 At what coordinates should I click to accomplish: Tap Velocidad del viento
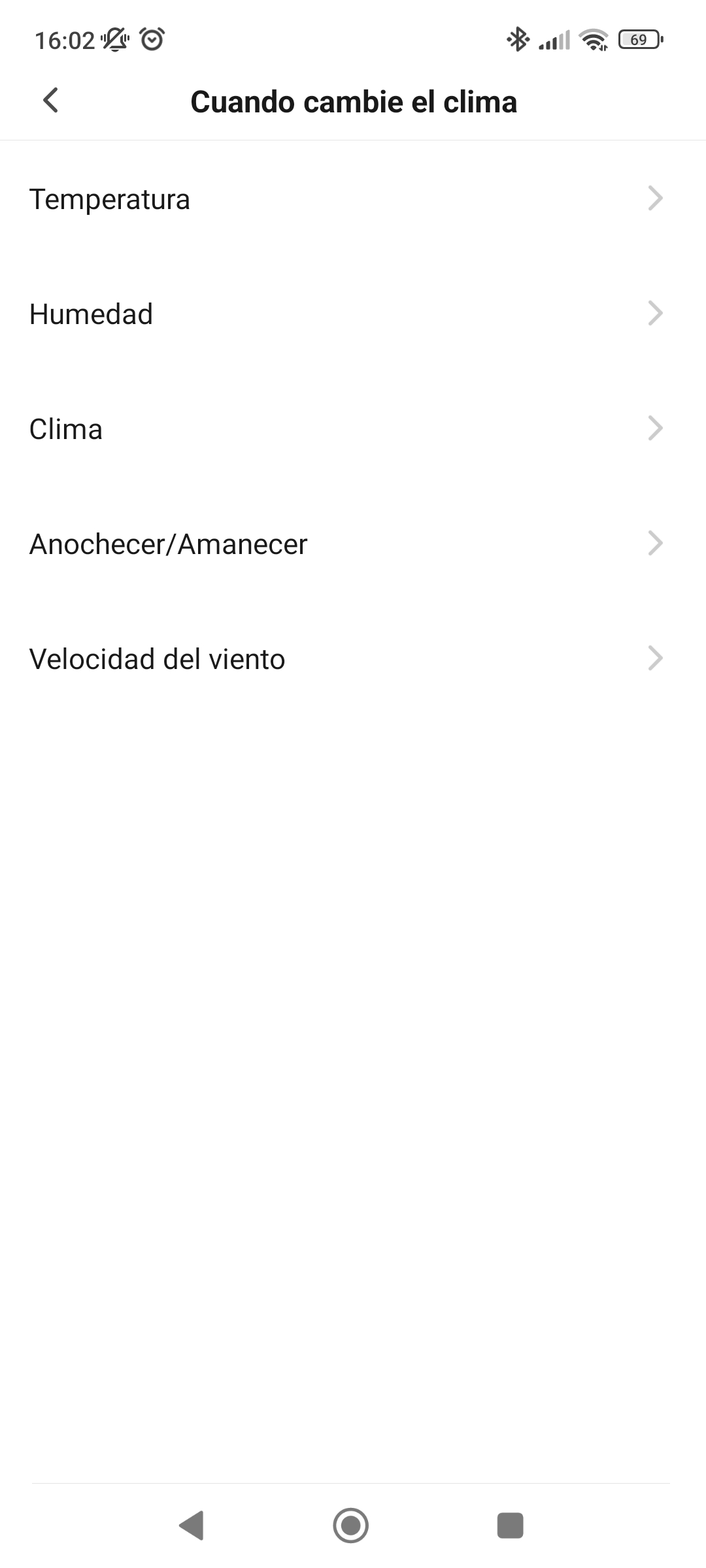click(x=353, y=659)
